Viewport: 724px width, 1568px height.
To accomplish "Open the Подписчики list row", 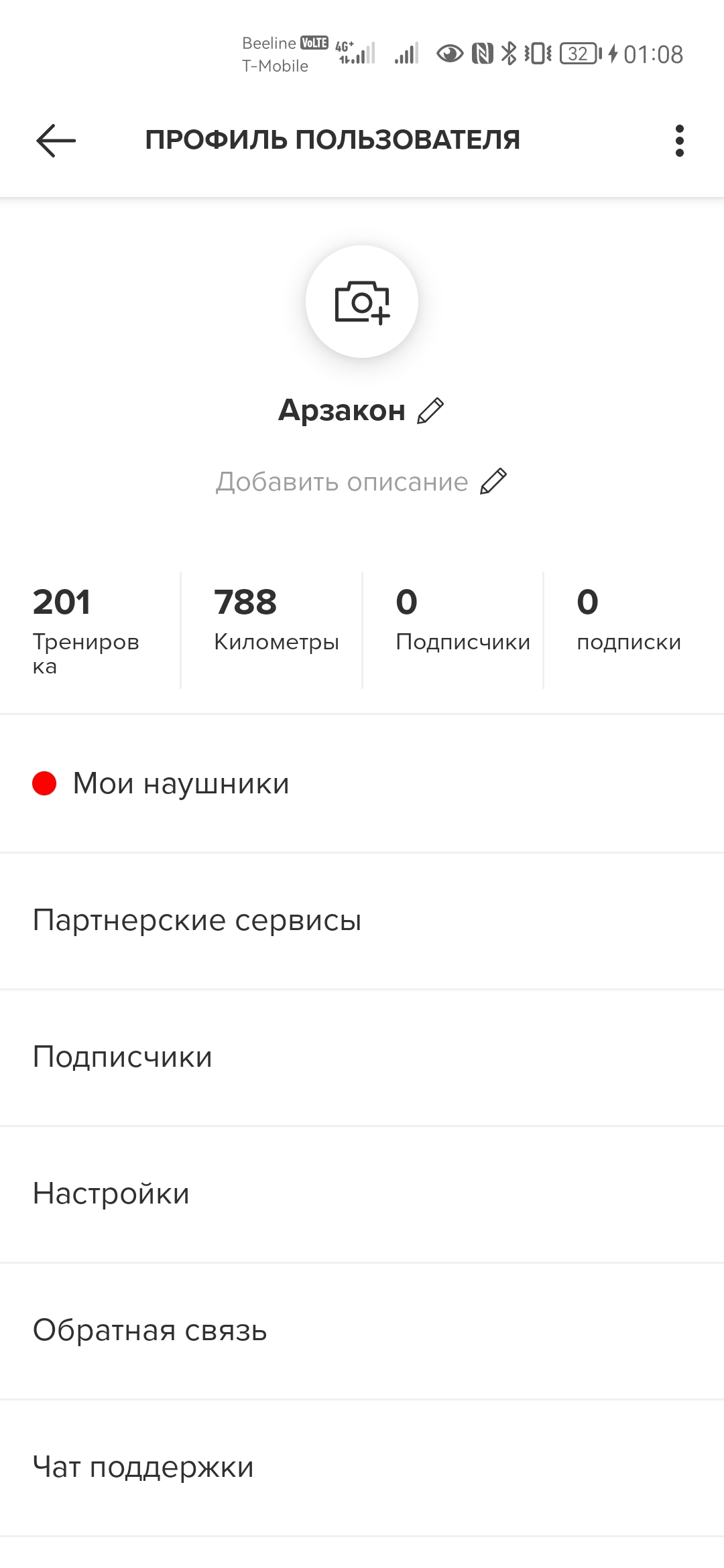I will [x=362, y=1057].
